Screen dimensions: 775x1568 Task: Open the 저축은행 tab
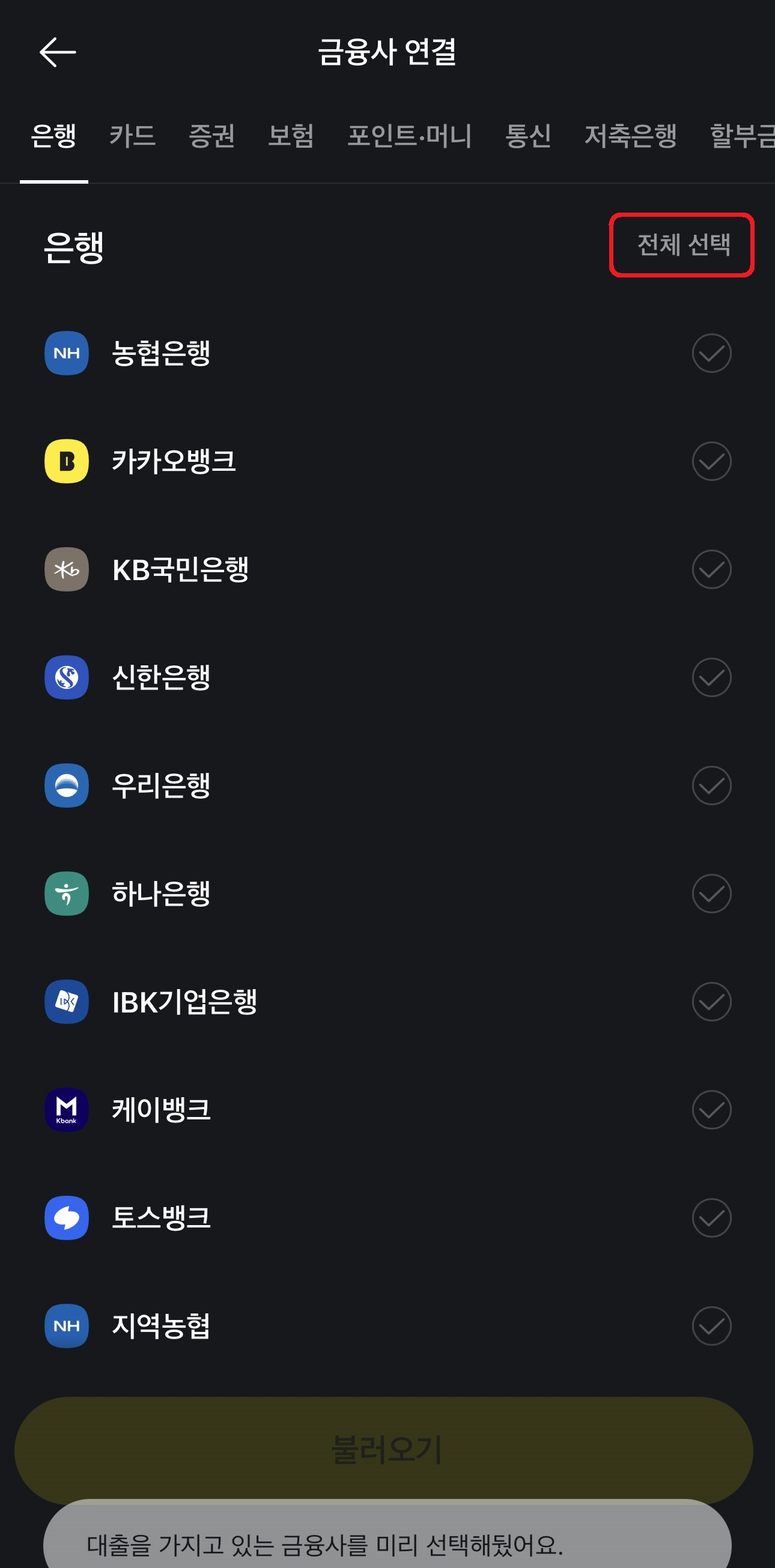tap(631, 136)
